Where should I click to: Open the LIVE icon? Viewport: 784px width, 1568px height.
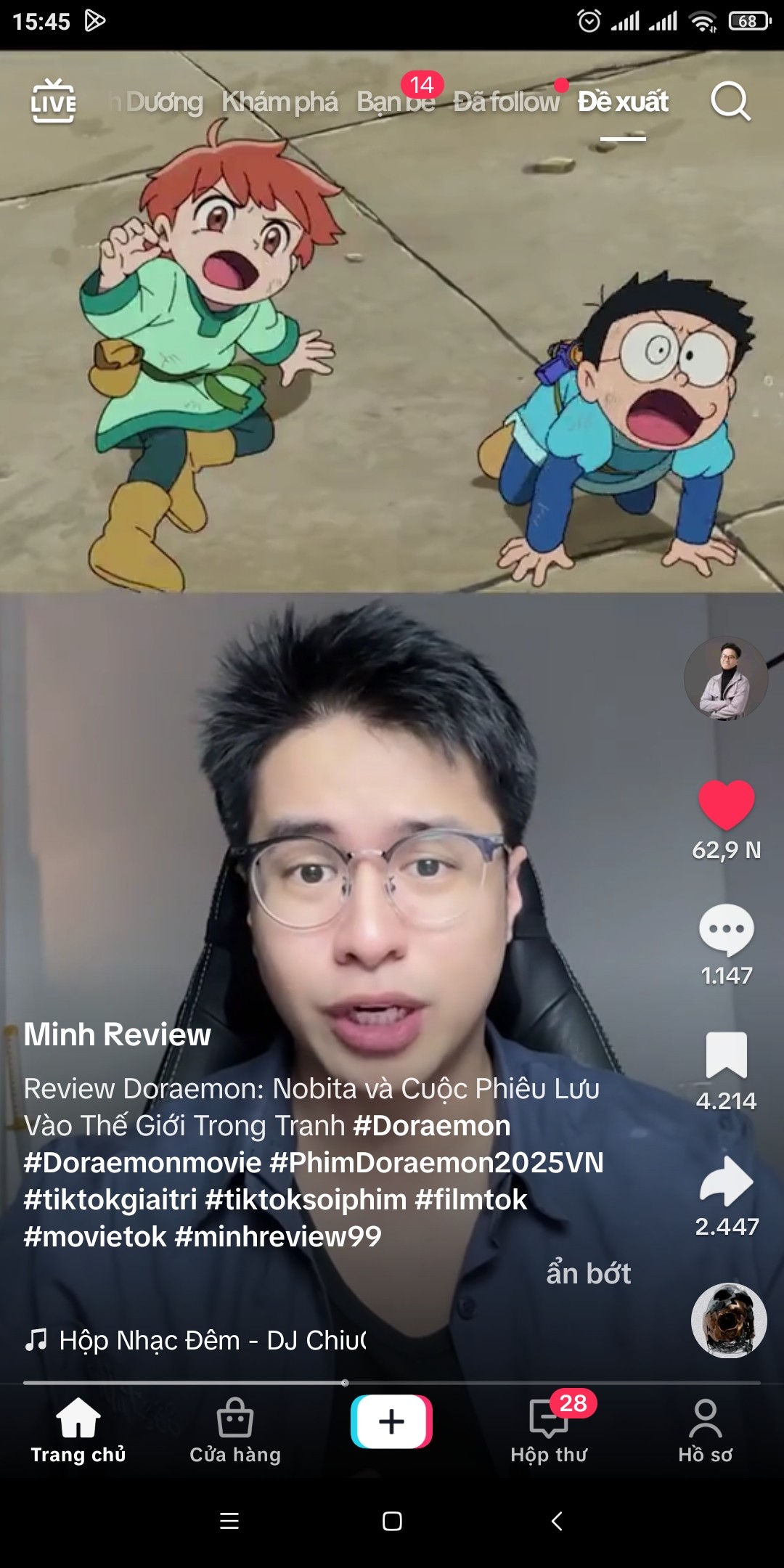pos(53,101)
